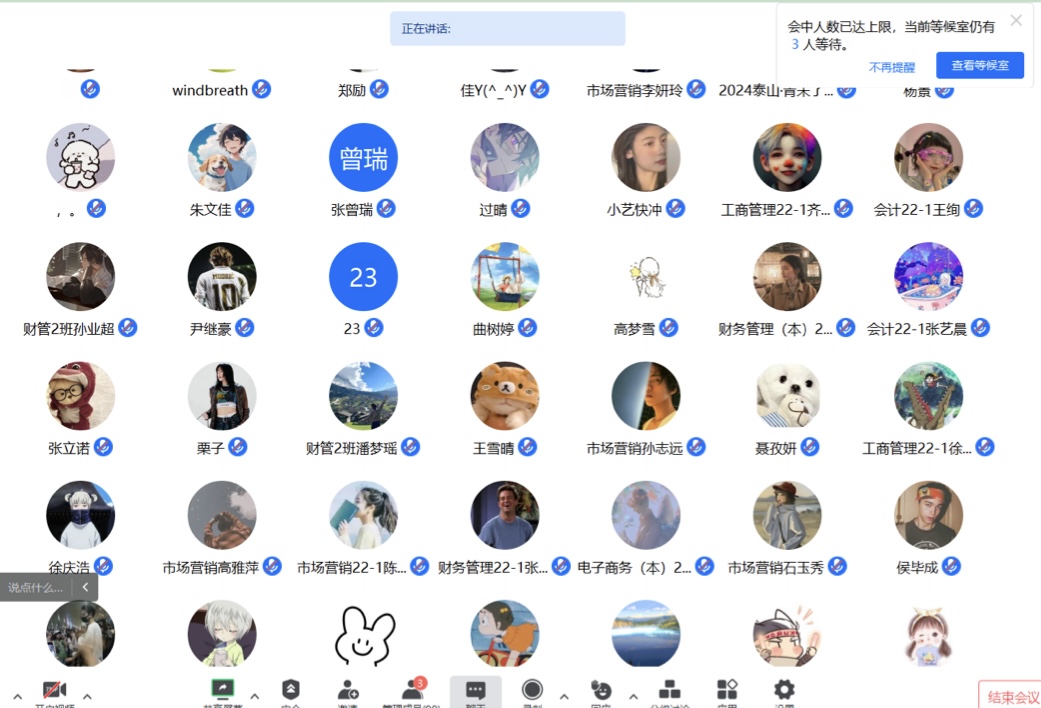Select participant 张曾瑞's tile

pos(363,158)
